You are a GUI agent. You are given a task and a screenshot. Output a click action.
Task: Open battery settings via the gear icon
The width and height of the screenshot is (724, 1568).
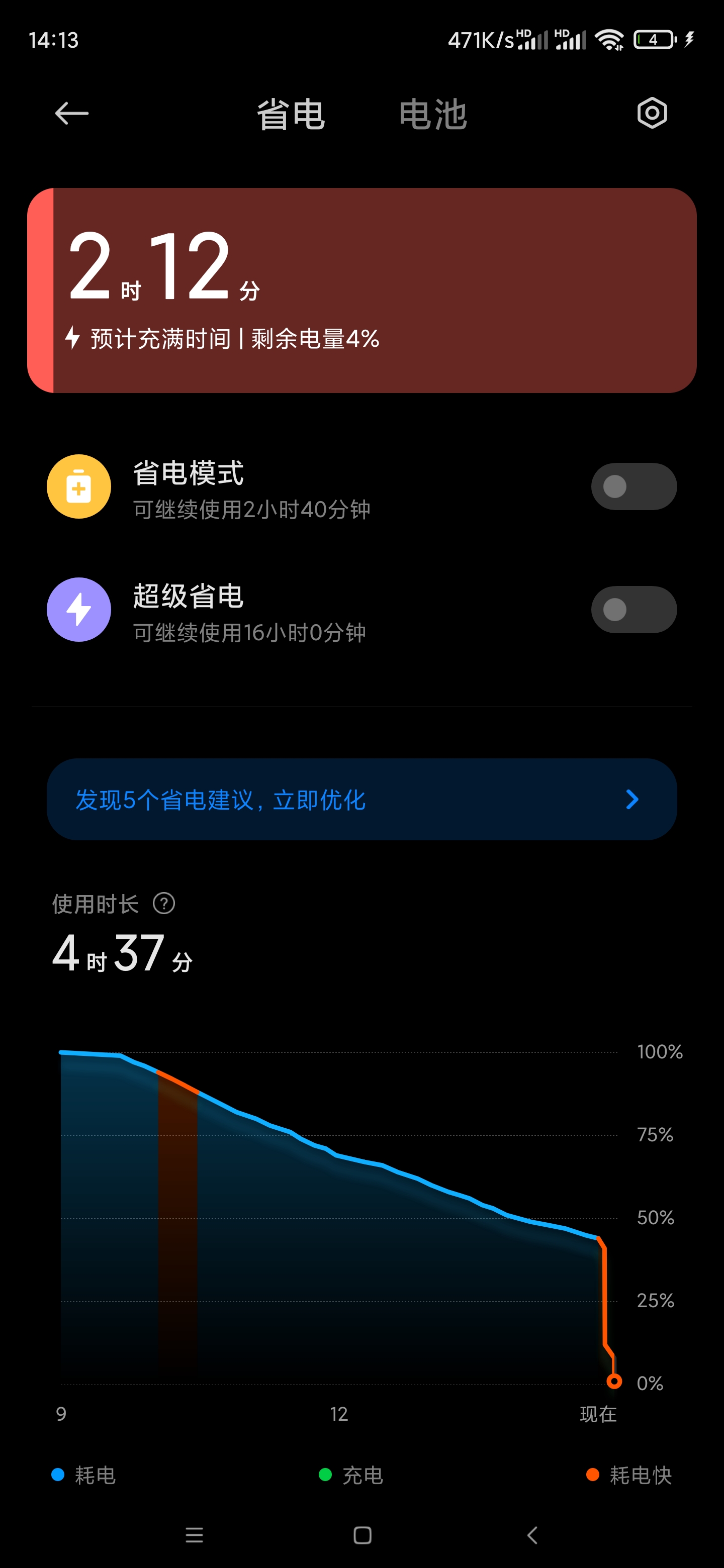(x=652, y=113)
